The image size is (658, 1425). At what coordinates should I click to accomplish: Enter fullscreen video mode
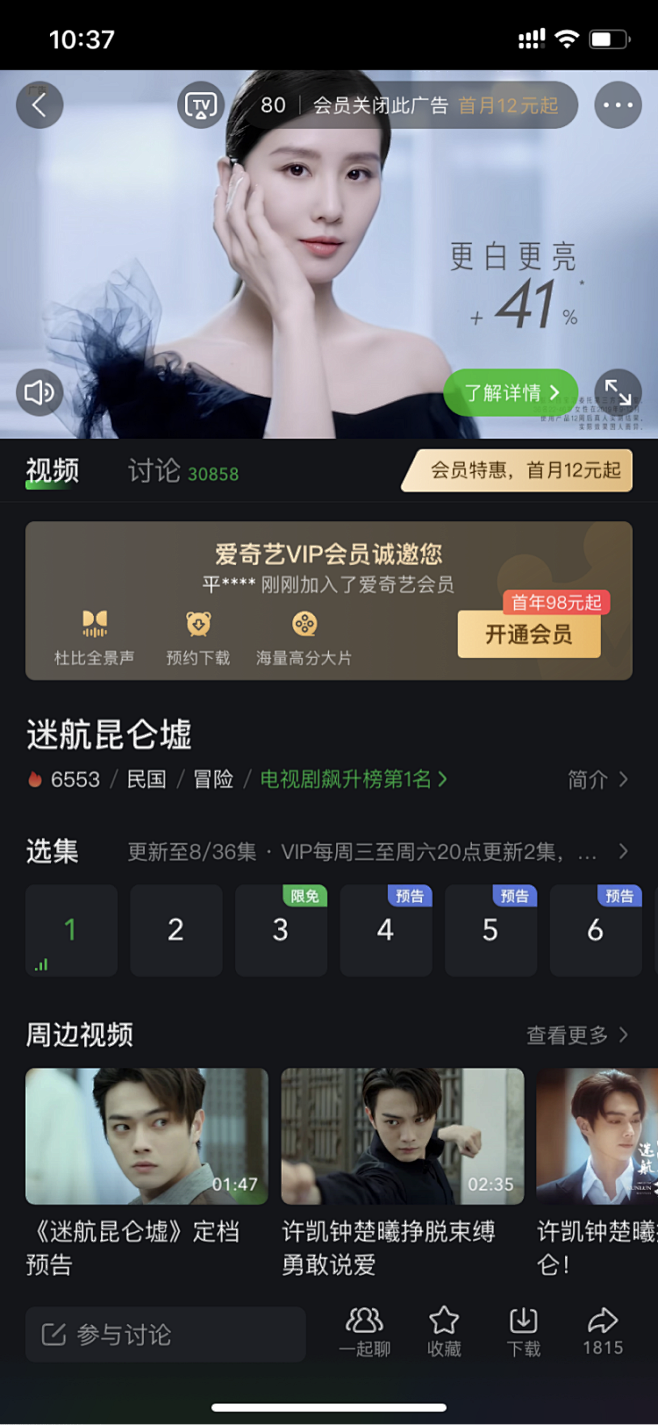(618, 392)
